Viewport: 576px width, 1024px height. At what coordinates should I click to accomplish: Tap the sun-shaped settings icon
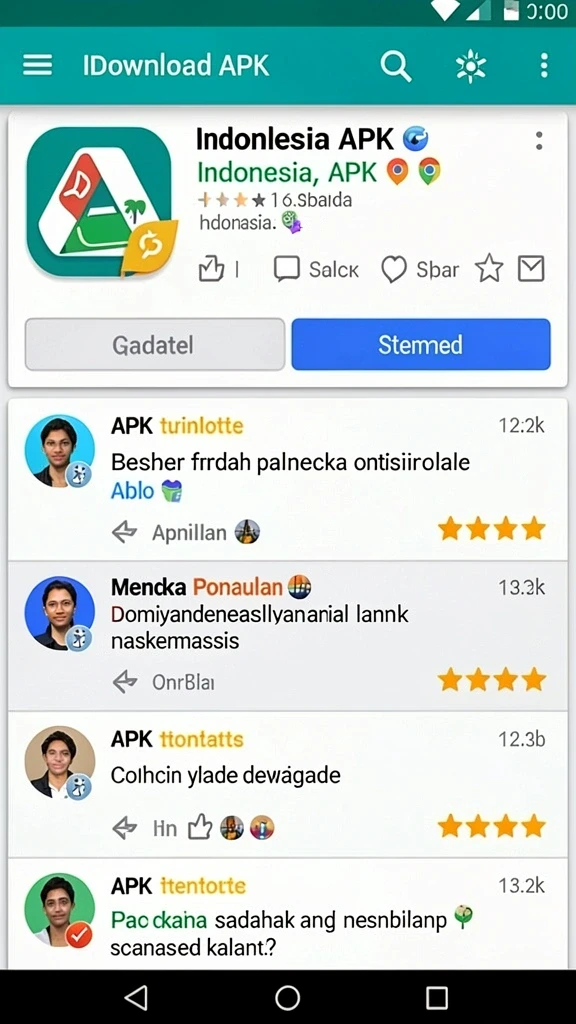[471, 66]
